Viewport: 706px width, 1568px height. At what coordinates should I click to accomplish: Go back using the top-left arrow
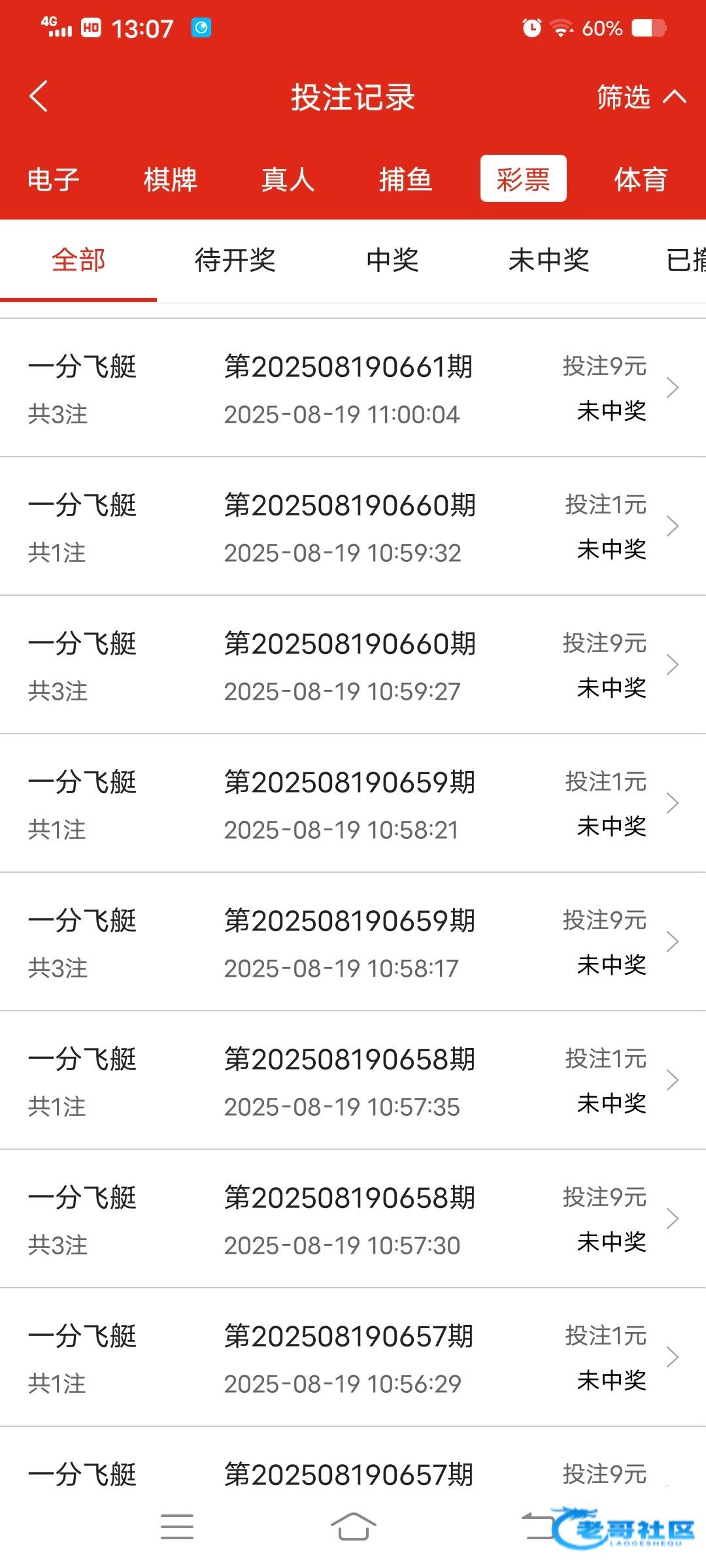39,97
